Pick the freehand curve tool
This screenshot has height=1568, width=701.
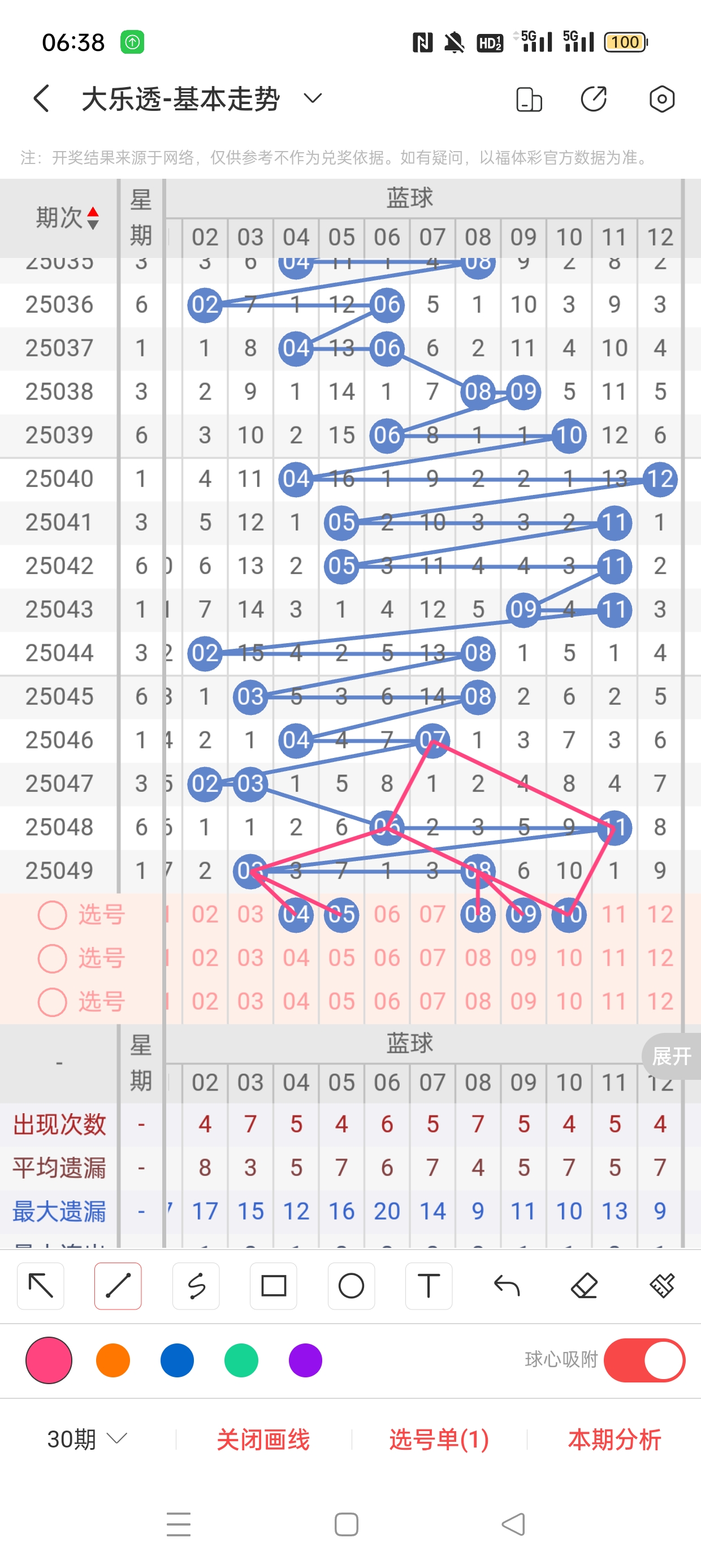point(196,1286)
